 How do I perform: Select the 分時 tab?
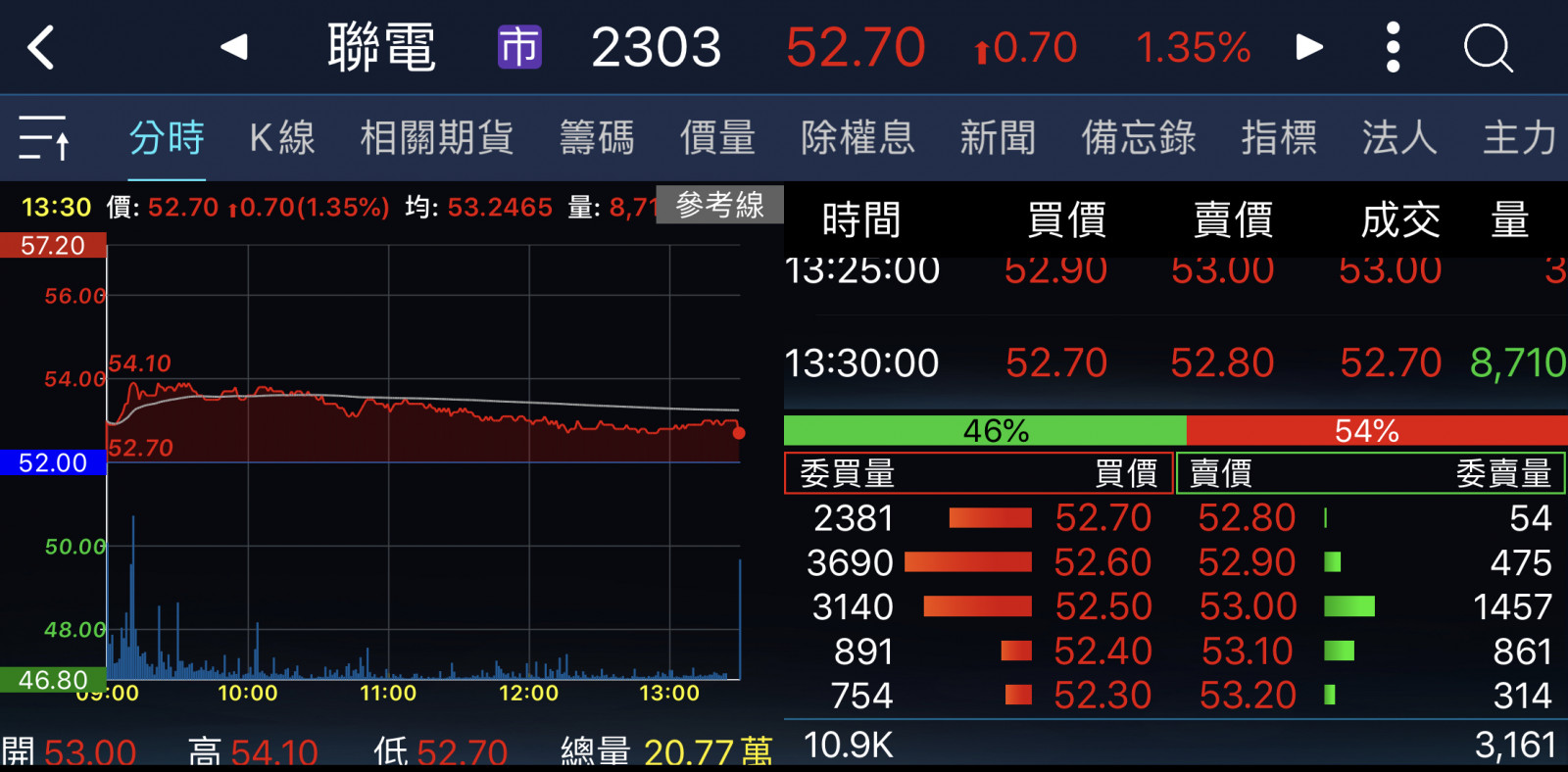[167, 137]
